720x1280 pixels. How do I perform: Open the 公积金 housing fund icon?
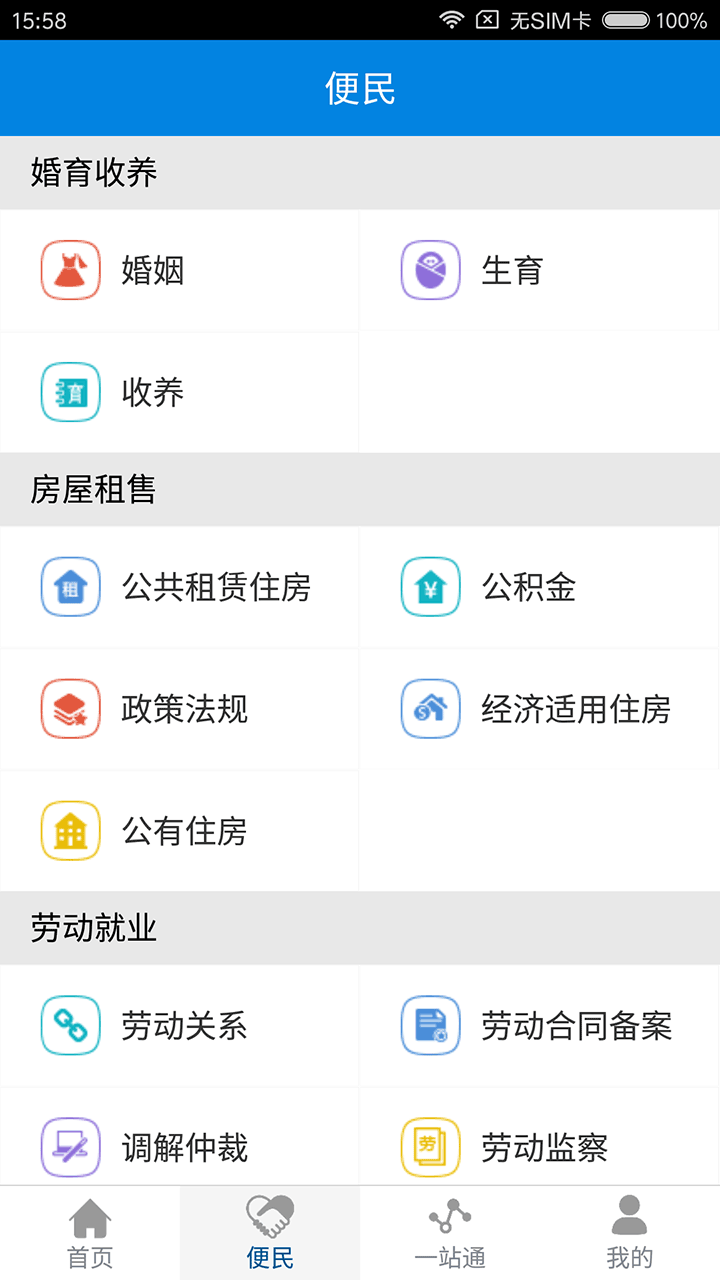point(430,588)
